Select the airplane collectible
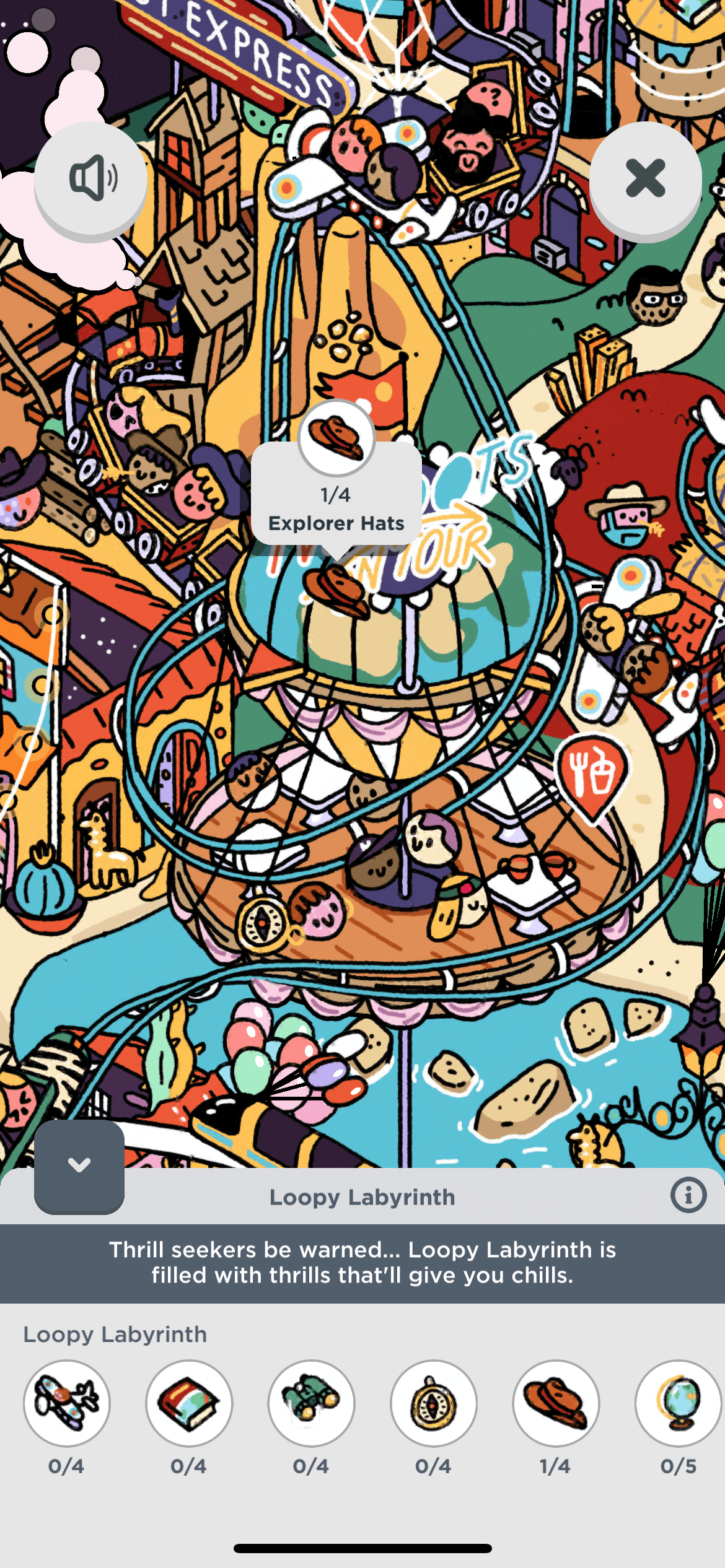Viewport: 725px width, 1568px height. point(67,1403)
